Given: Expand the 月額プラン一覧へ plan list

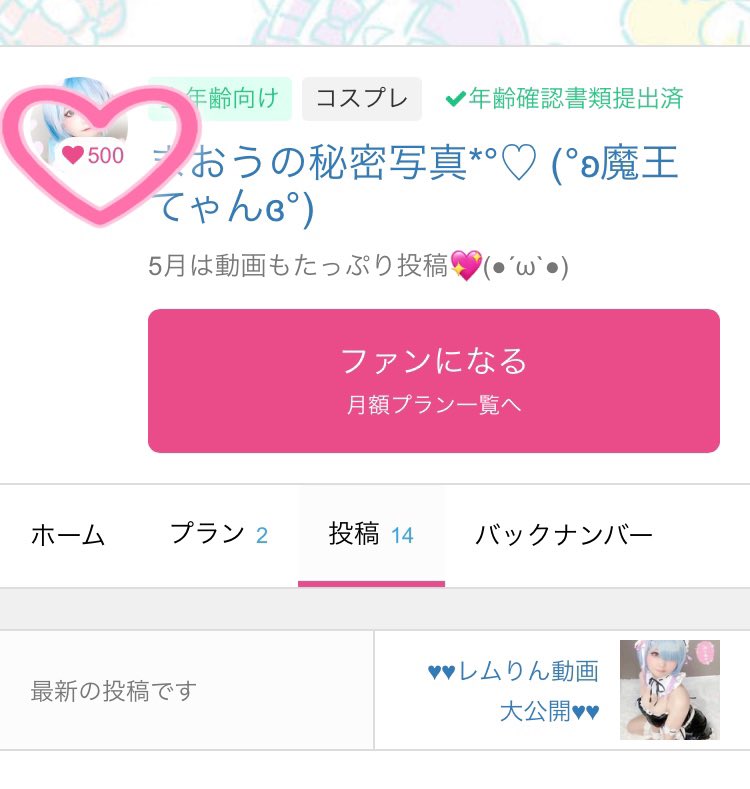Looking at the screenshot, I should pos(433,406).
